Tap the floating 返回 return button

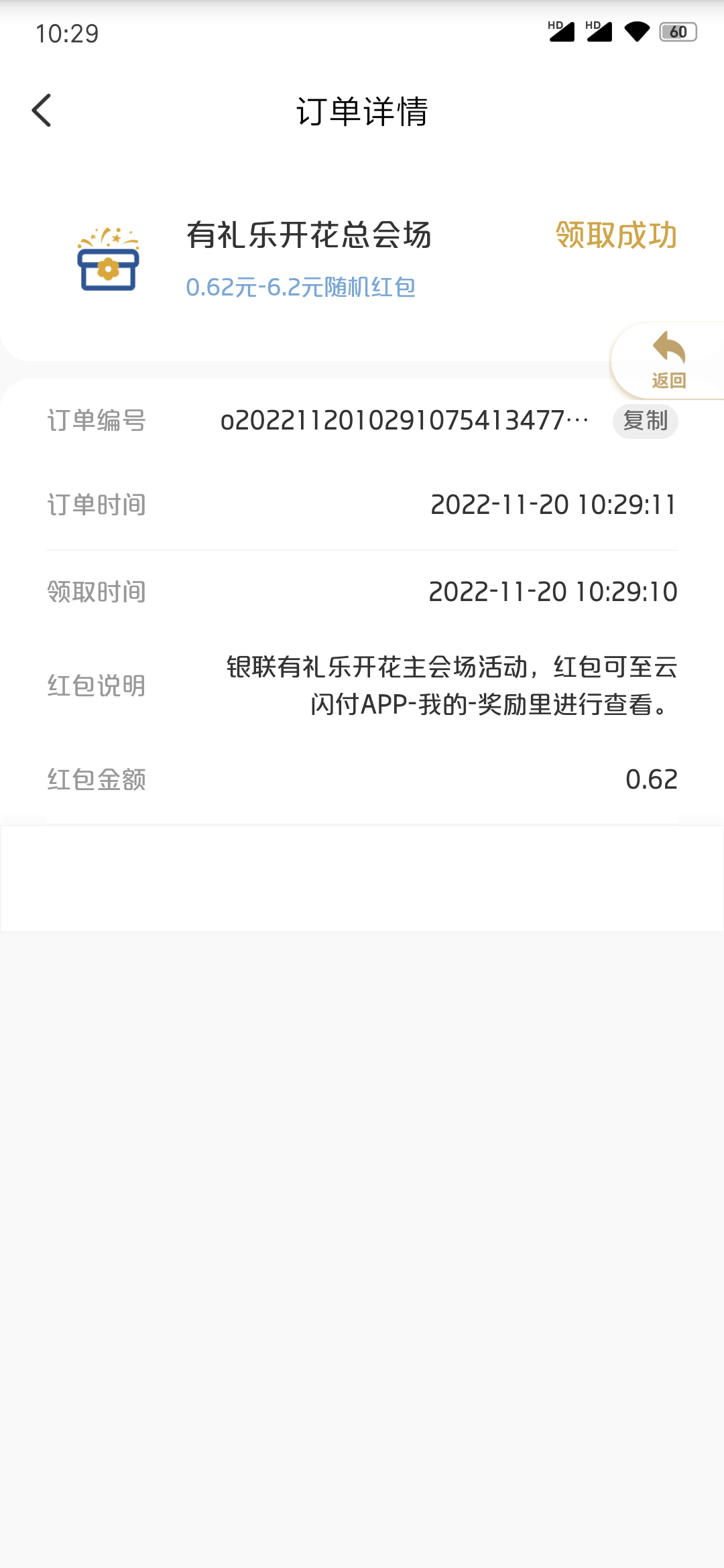coord(668,361)
